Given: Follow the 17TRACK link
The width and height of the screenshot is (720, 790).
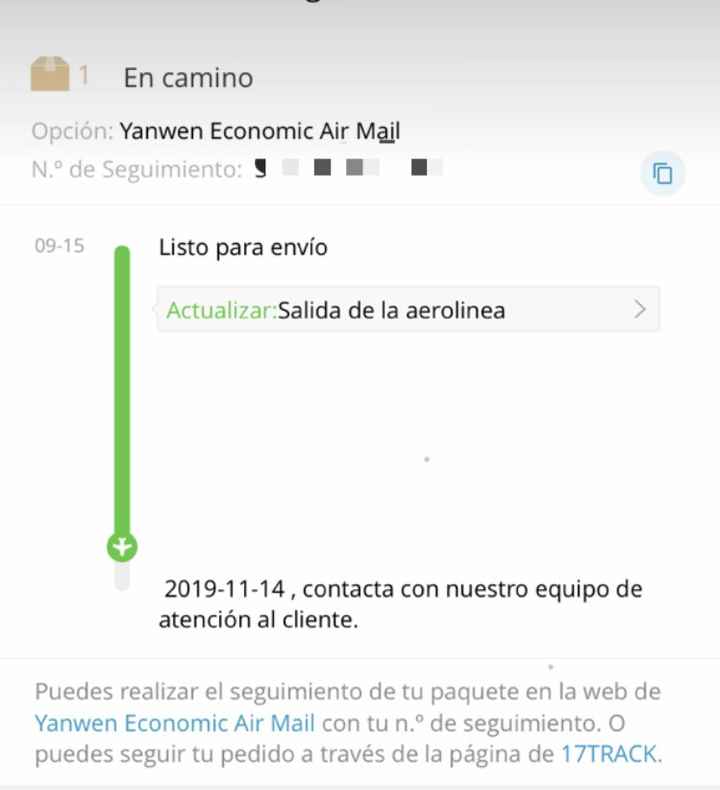Looking at the screenshot, I should point(609,754).
